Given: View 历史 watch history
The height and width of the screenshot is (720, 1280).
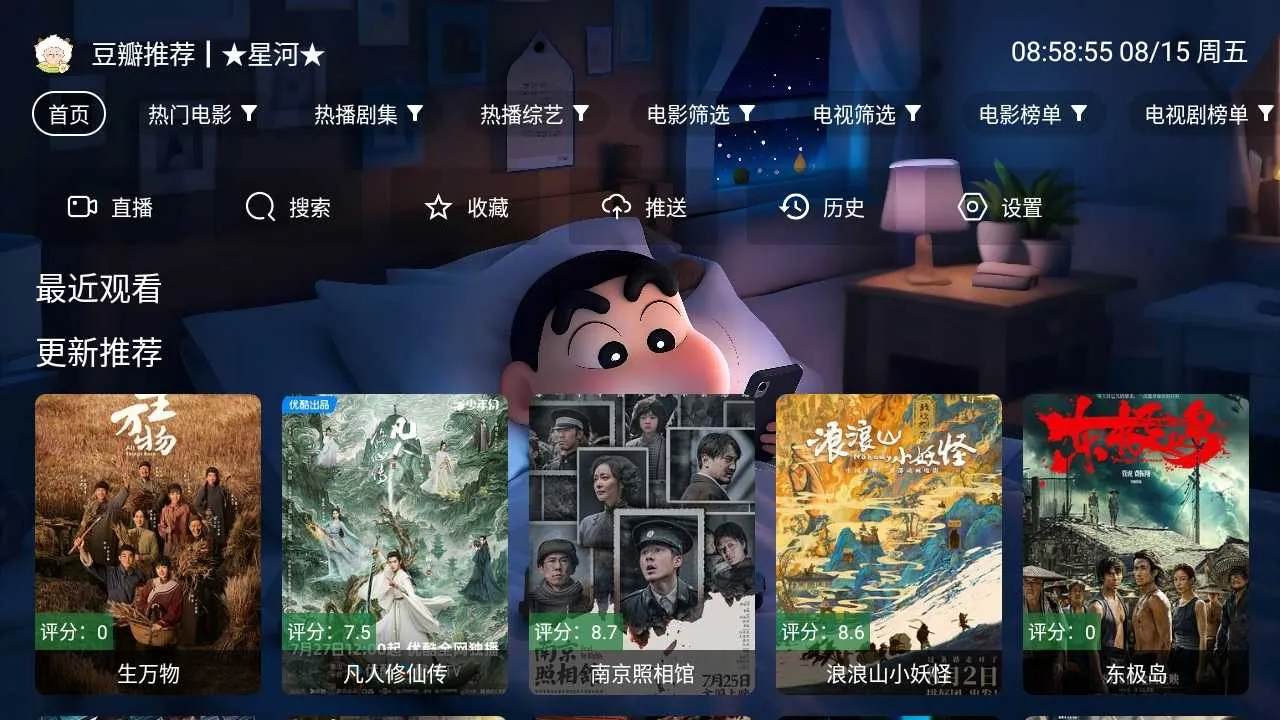Looking at the screenshot, I should (823, 207).
